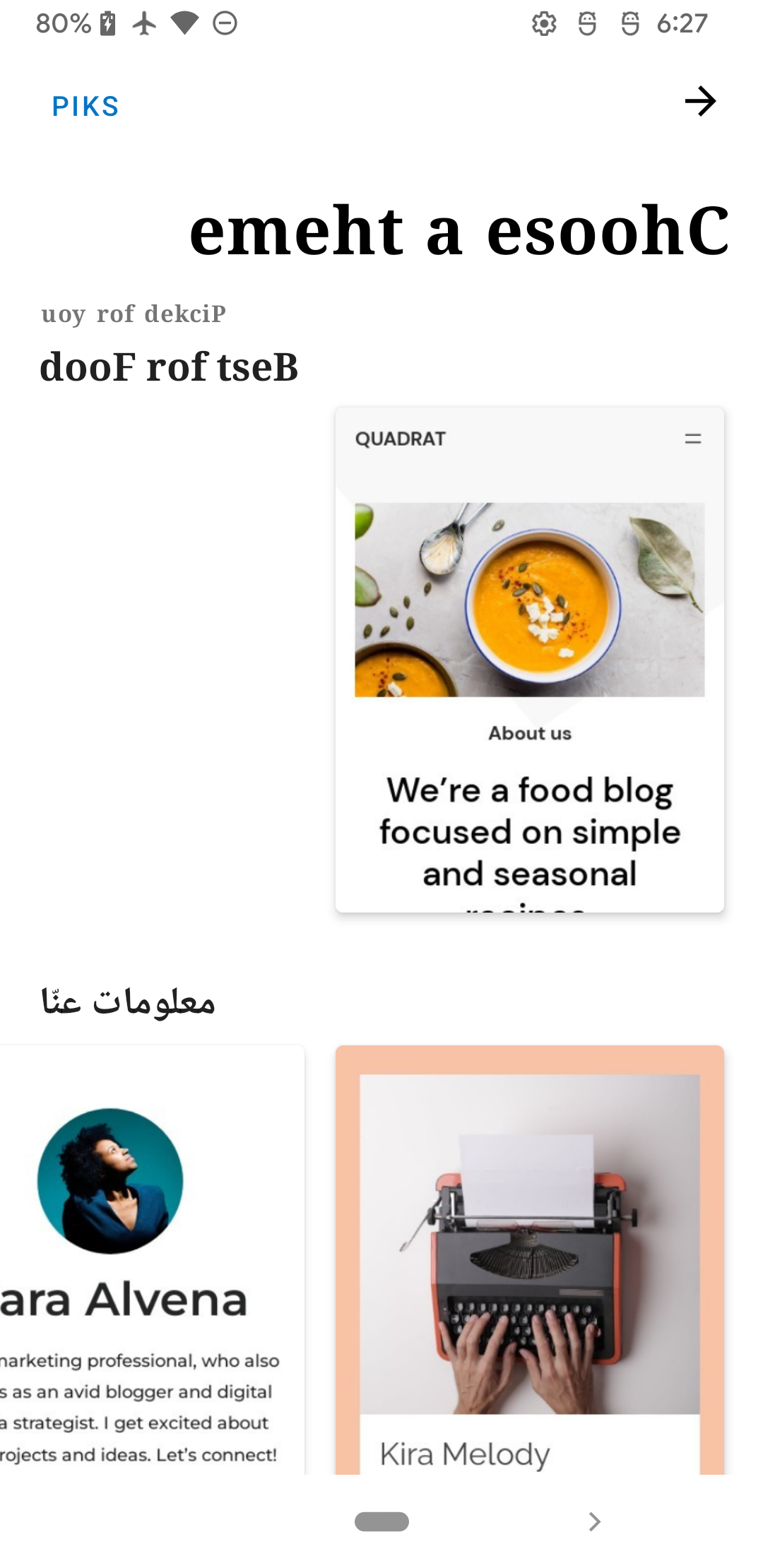
Task: Tap the PIKS skip button
Action: pyautogui.click(x=85, y=107)
